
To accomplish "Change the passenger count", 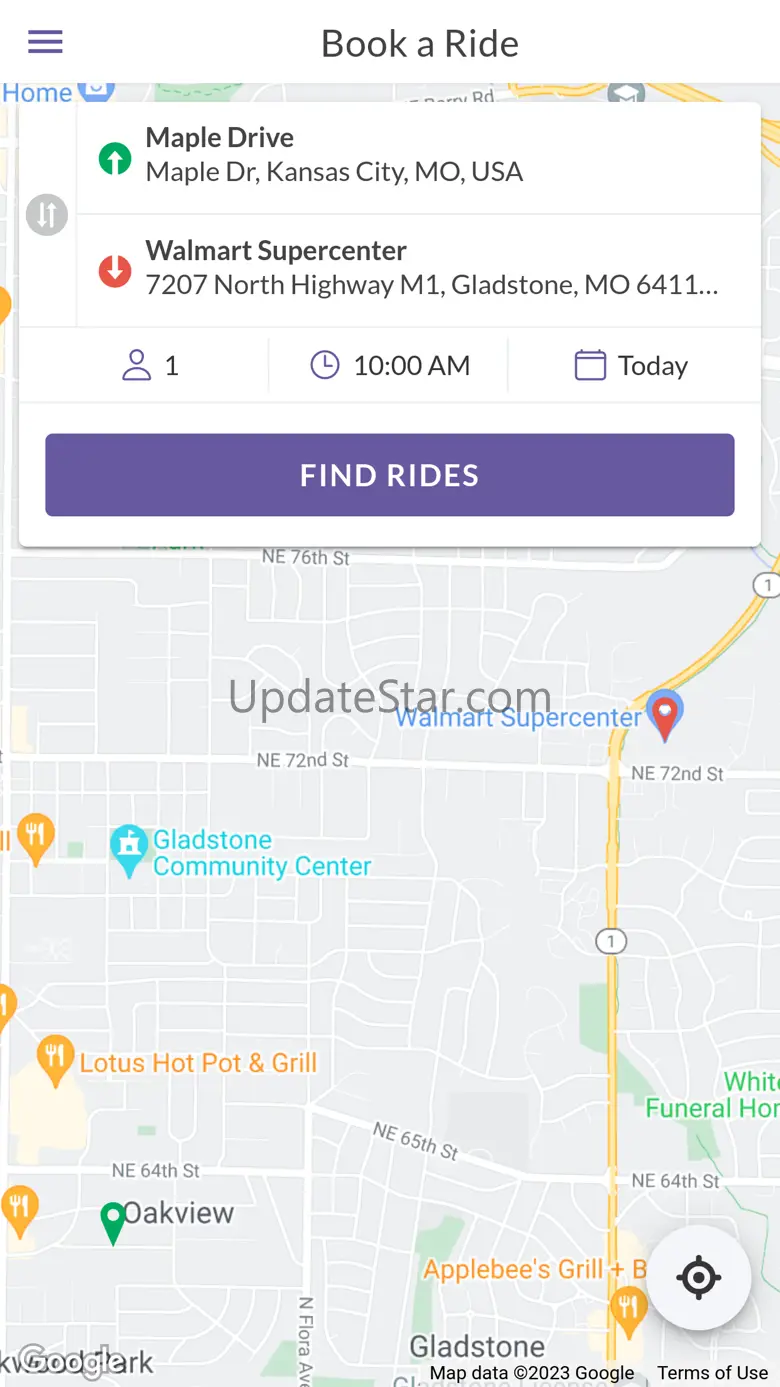I will coord(150,366).
